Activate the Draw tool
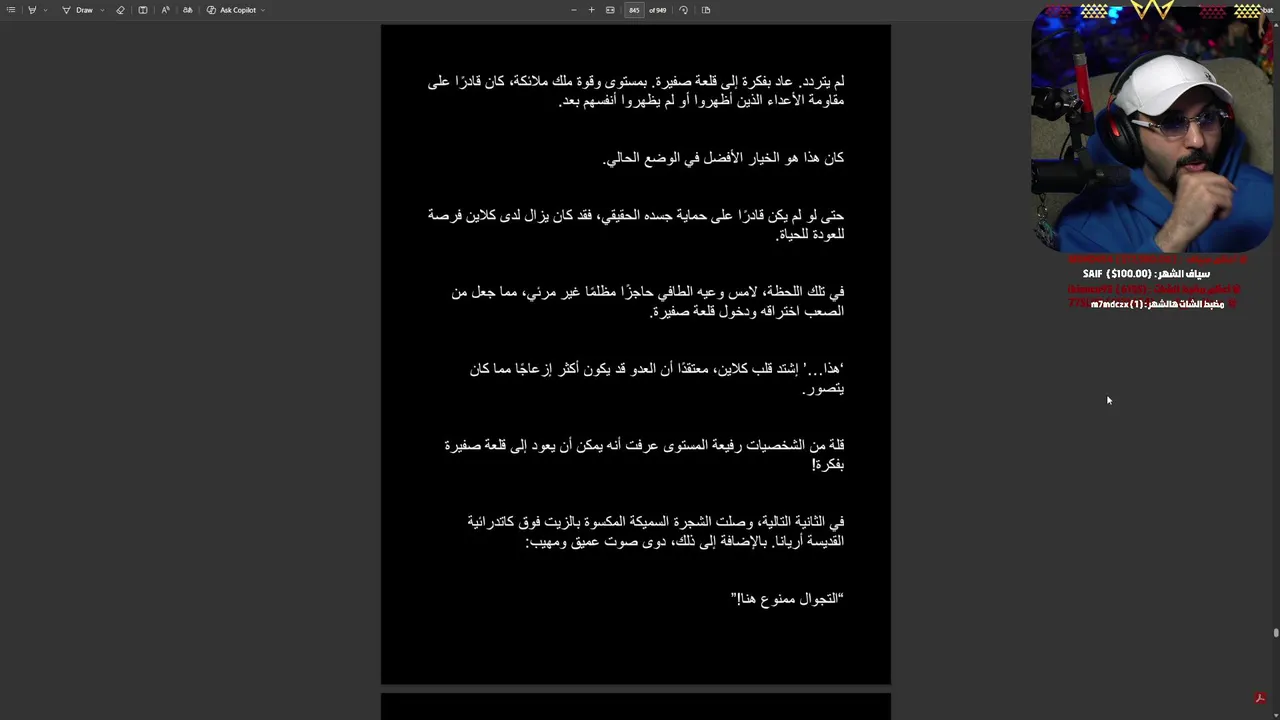 coord(78,10)
